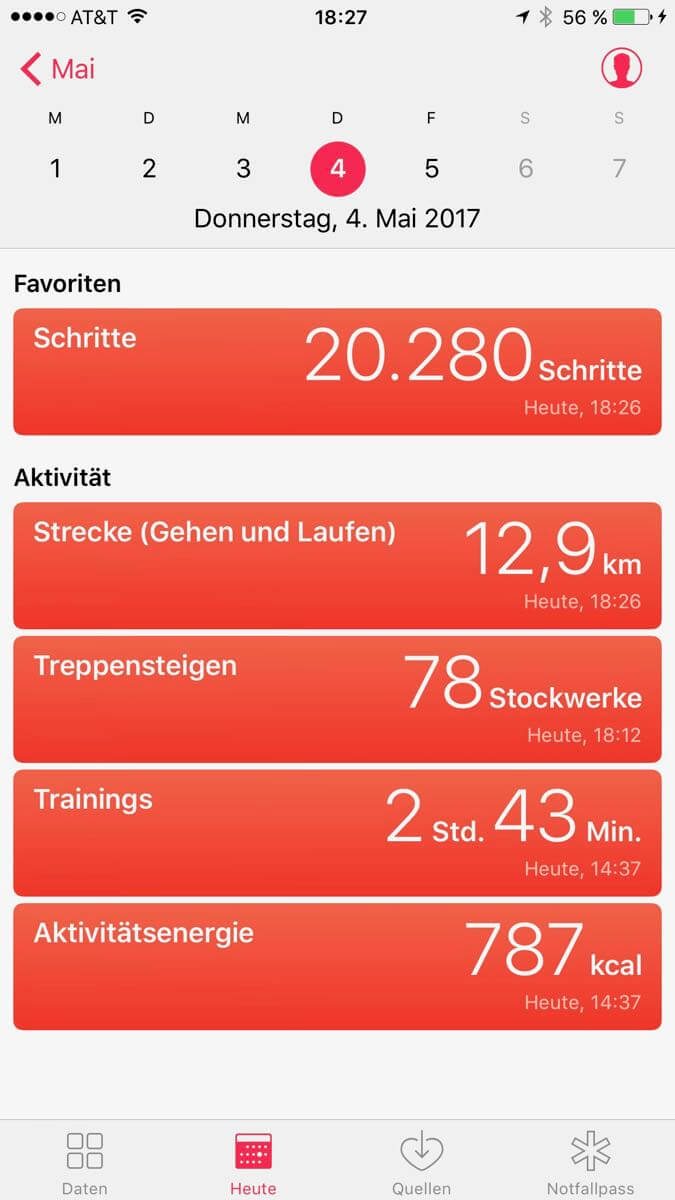The image size is (675, 1200).
Task: Open the Schritte card
Action: pos(337,372)
